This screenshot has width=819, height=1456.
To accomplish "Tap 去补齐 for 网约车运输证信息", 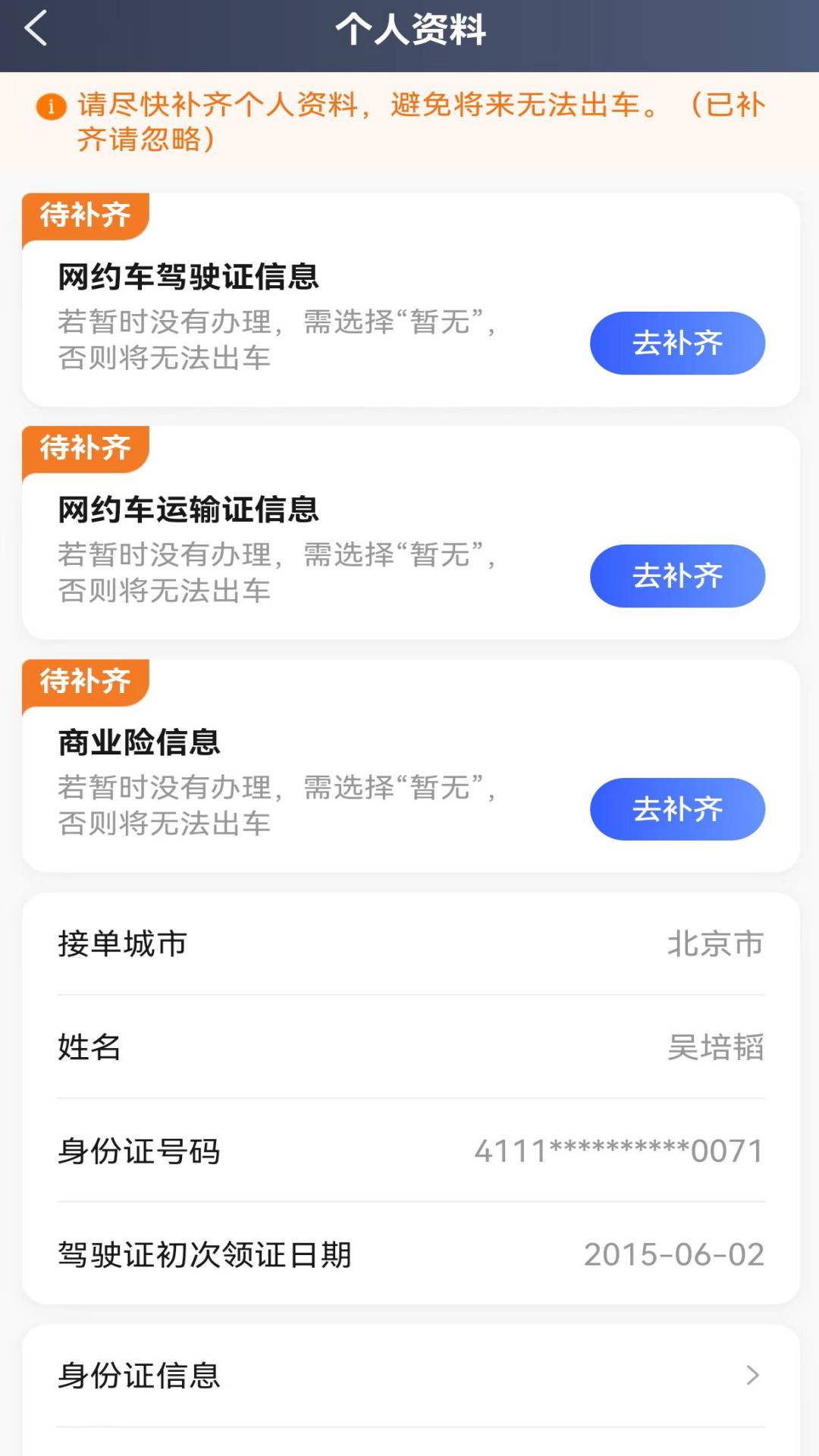I will point(677,576).
